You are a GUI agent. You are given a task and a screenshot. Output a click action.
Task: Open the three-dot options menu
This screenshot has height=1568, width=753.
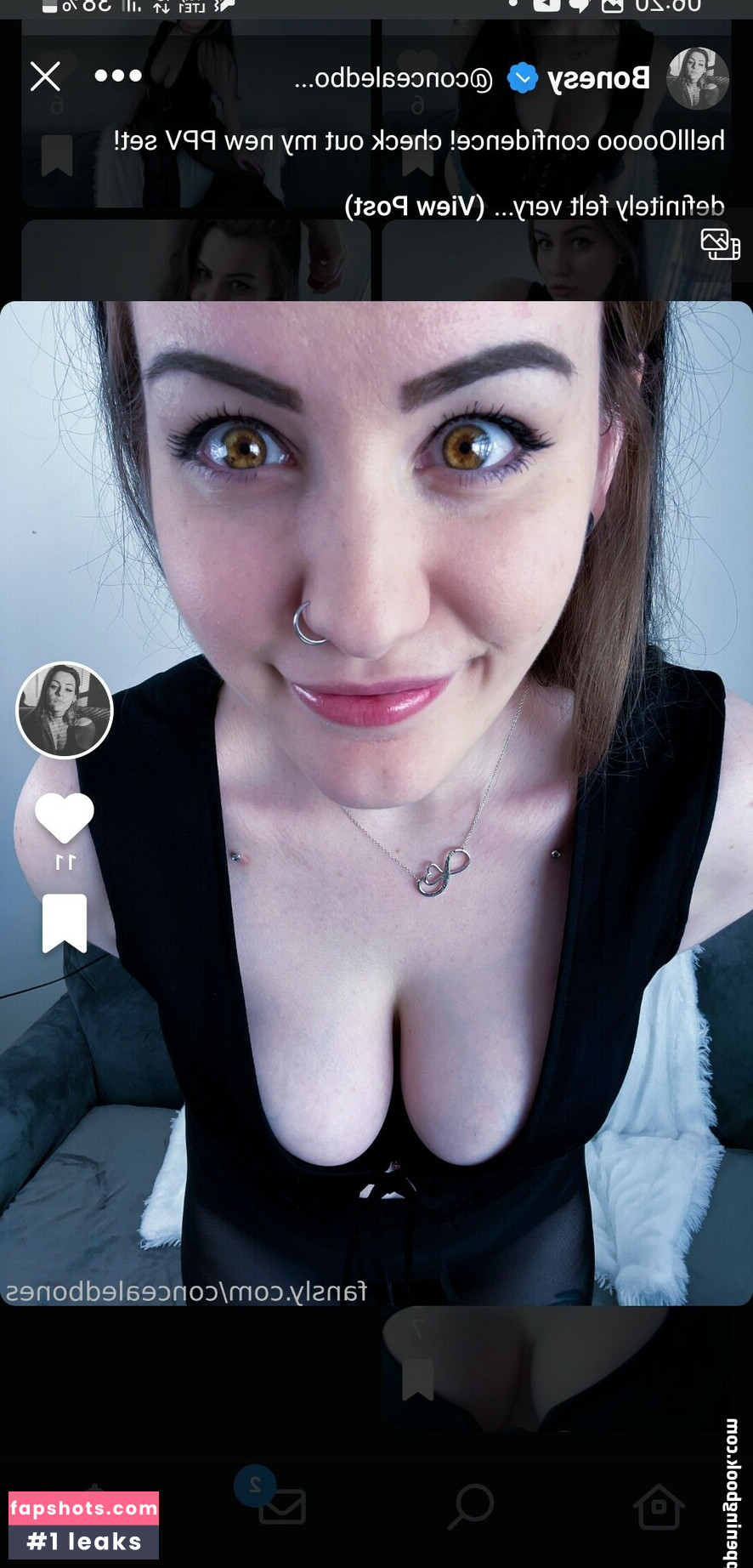(x=118, y=76)
